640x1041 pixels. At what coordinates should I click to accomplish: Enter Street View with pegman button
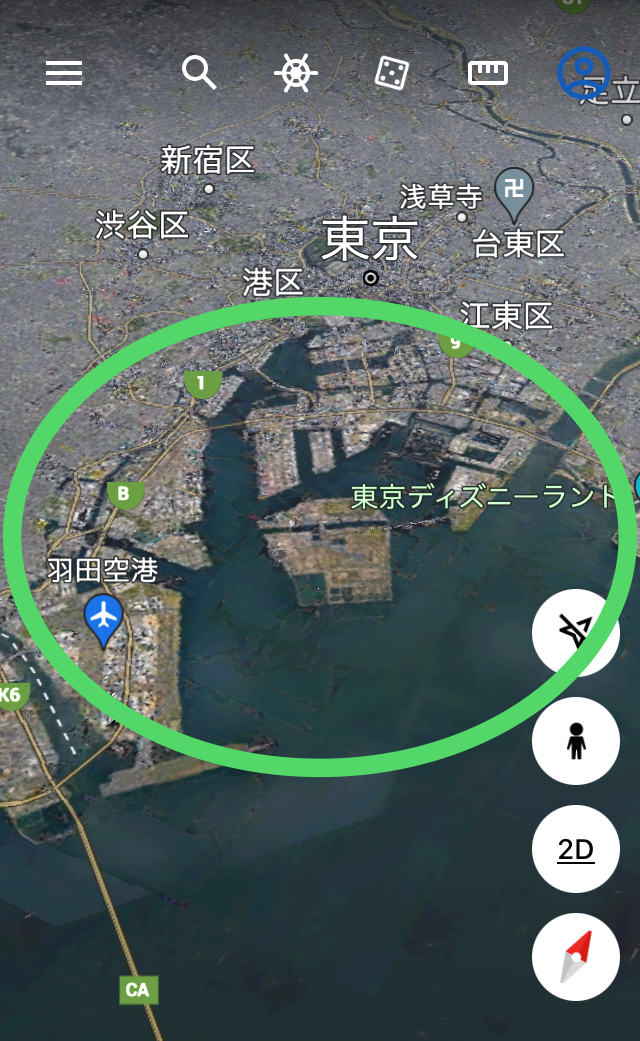pos(576,740)
